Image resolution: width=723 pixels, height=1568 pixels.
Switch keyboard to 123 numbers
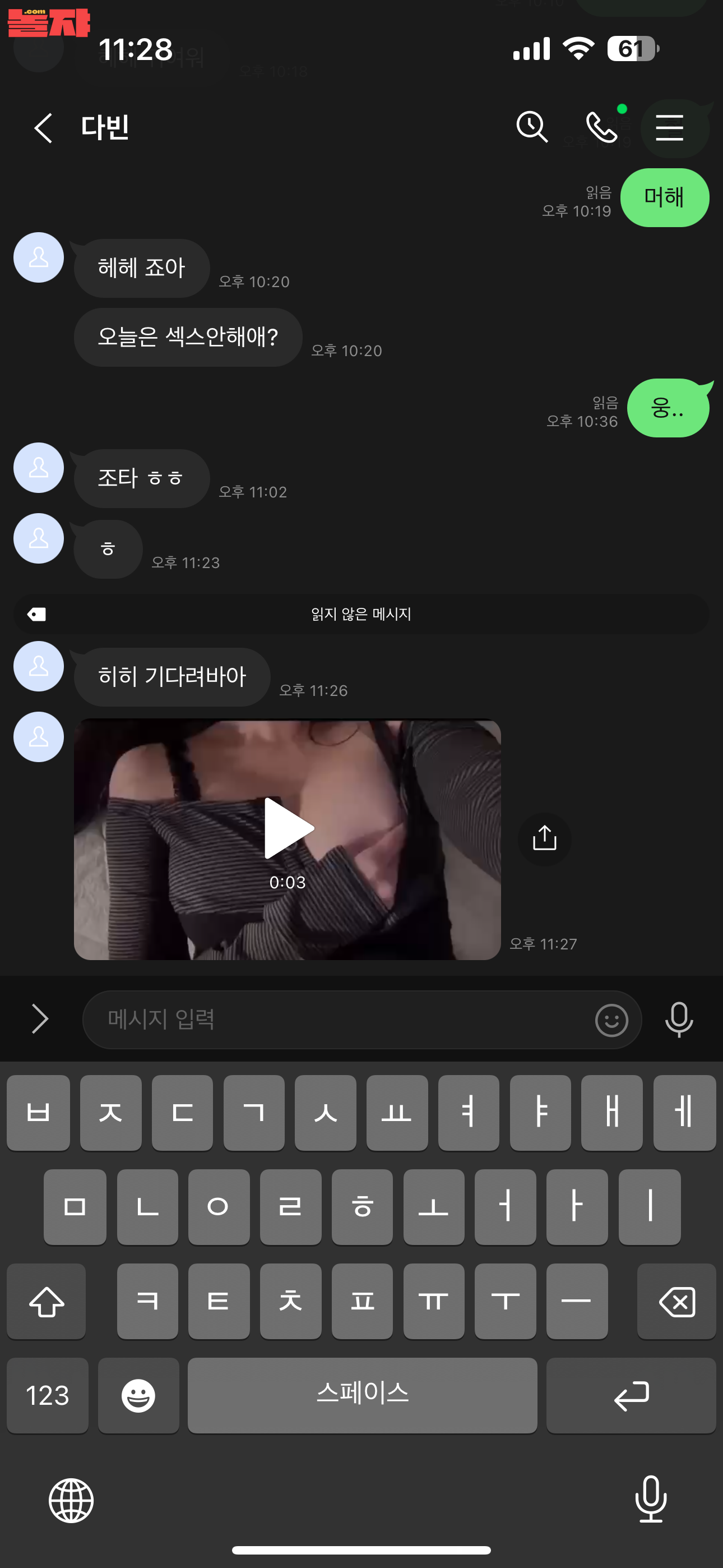pyautogui.click(x=48, y=1395)
